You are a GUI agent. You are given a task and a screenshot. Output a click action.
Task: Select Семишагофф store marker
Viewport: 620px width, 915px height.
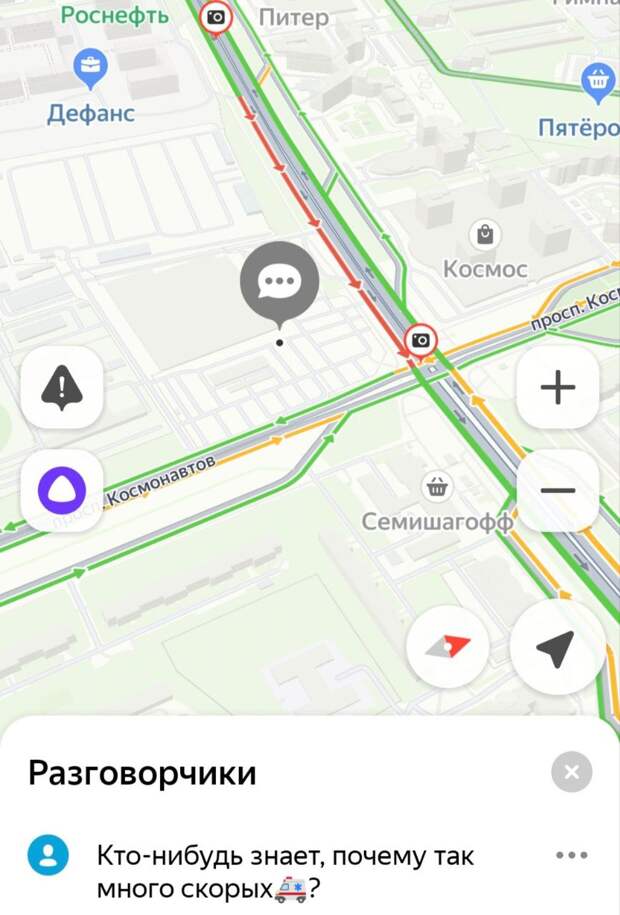tap(436, 488)
